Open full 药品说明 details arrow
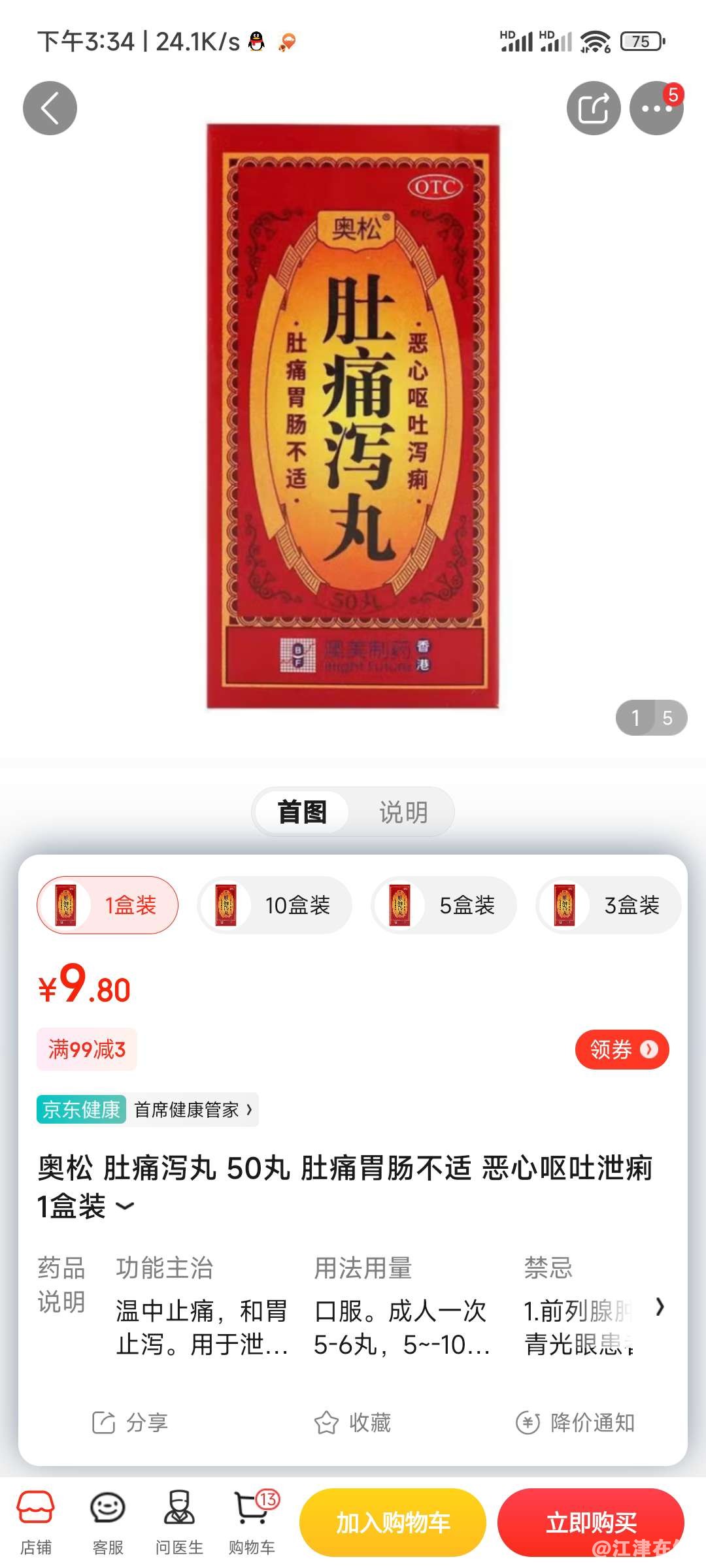Screen dimensions: 706x1568 point(660,1307)
